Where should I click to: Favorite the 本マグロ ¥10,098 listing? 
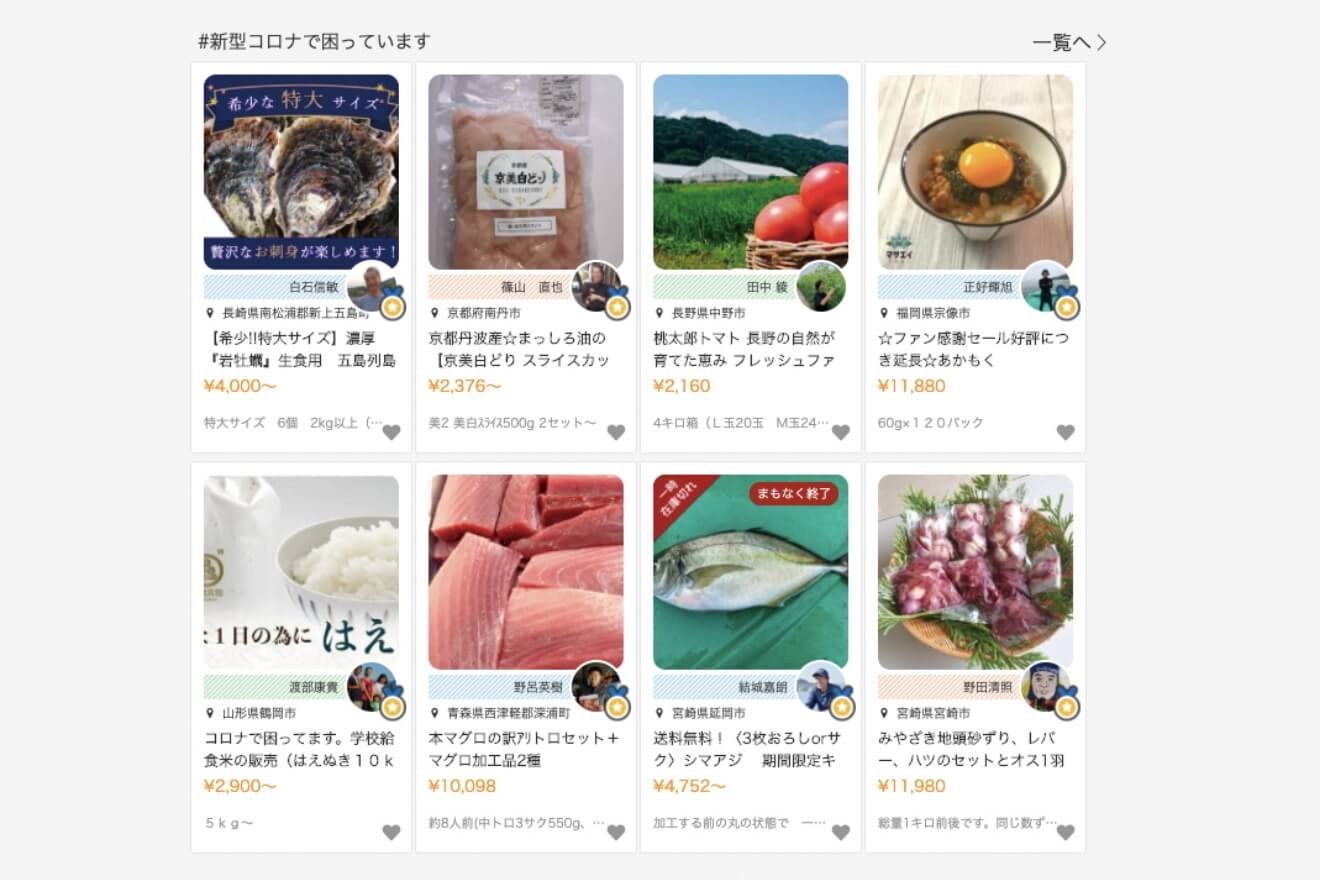point(616,832)
